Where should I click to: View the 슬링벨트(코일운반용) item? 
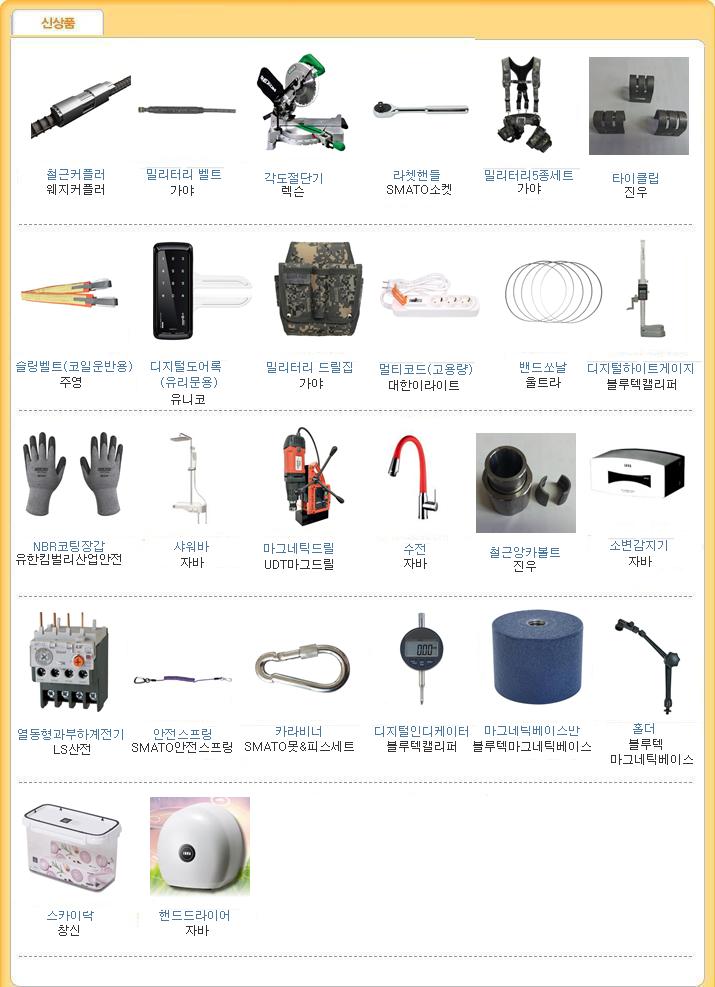click(x=74, y=367)
